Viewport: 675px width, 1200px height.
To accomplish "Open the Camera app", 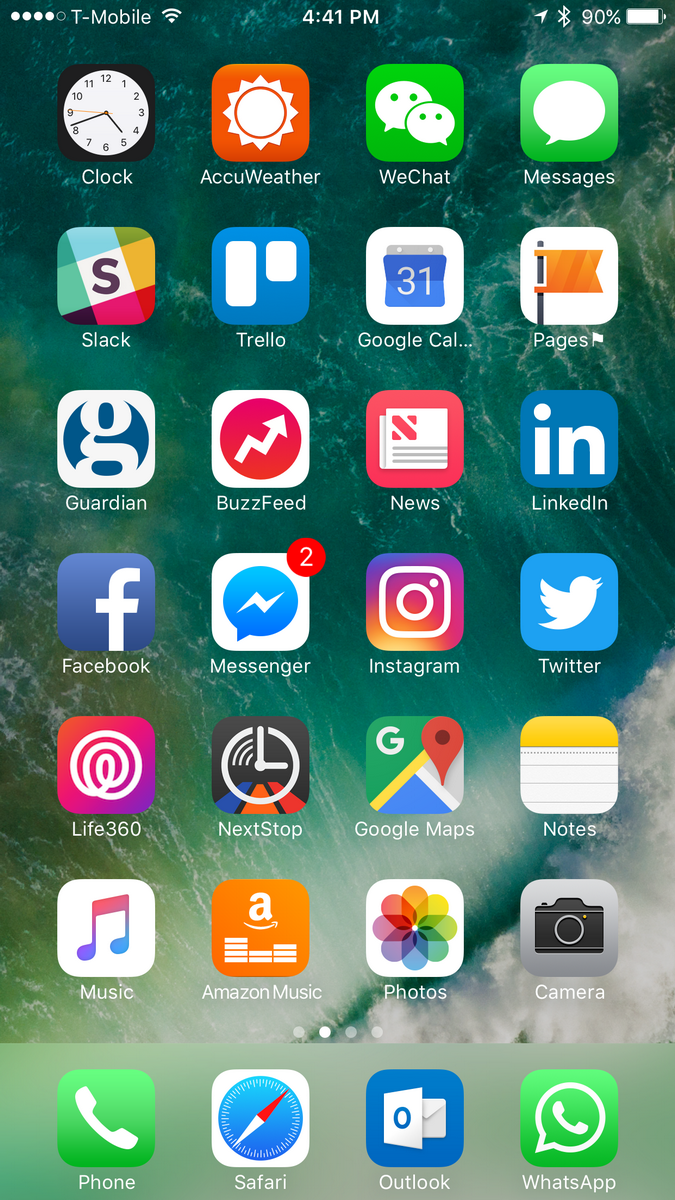I will tap(569, 928).
